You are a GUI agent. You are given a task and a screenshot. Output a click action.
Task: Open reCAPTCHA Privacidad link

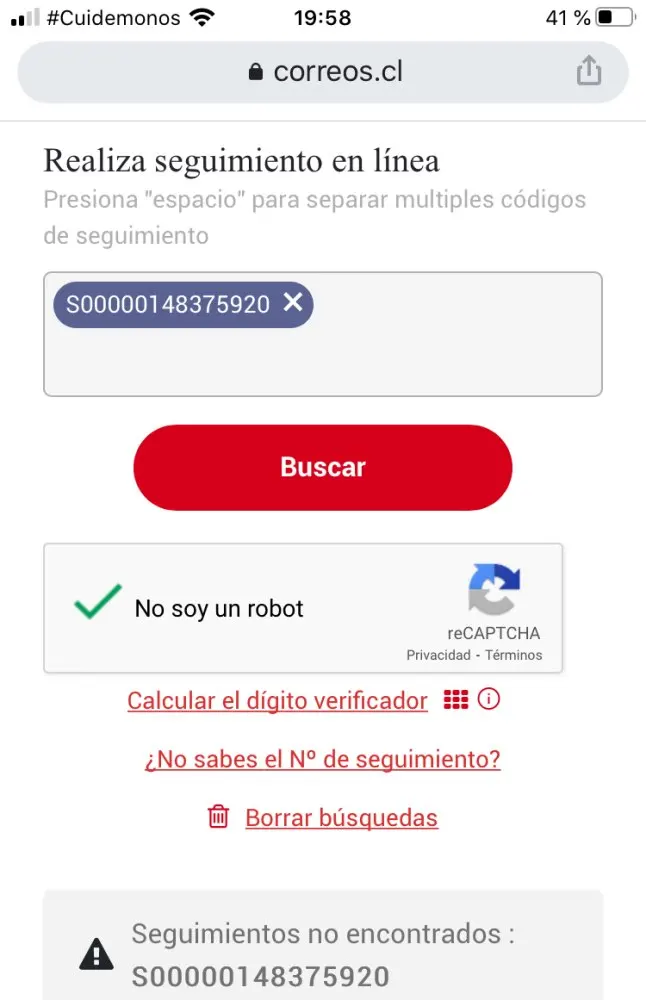tap(438, 655)
